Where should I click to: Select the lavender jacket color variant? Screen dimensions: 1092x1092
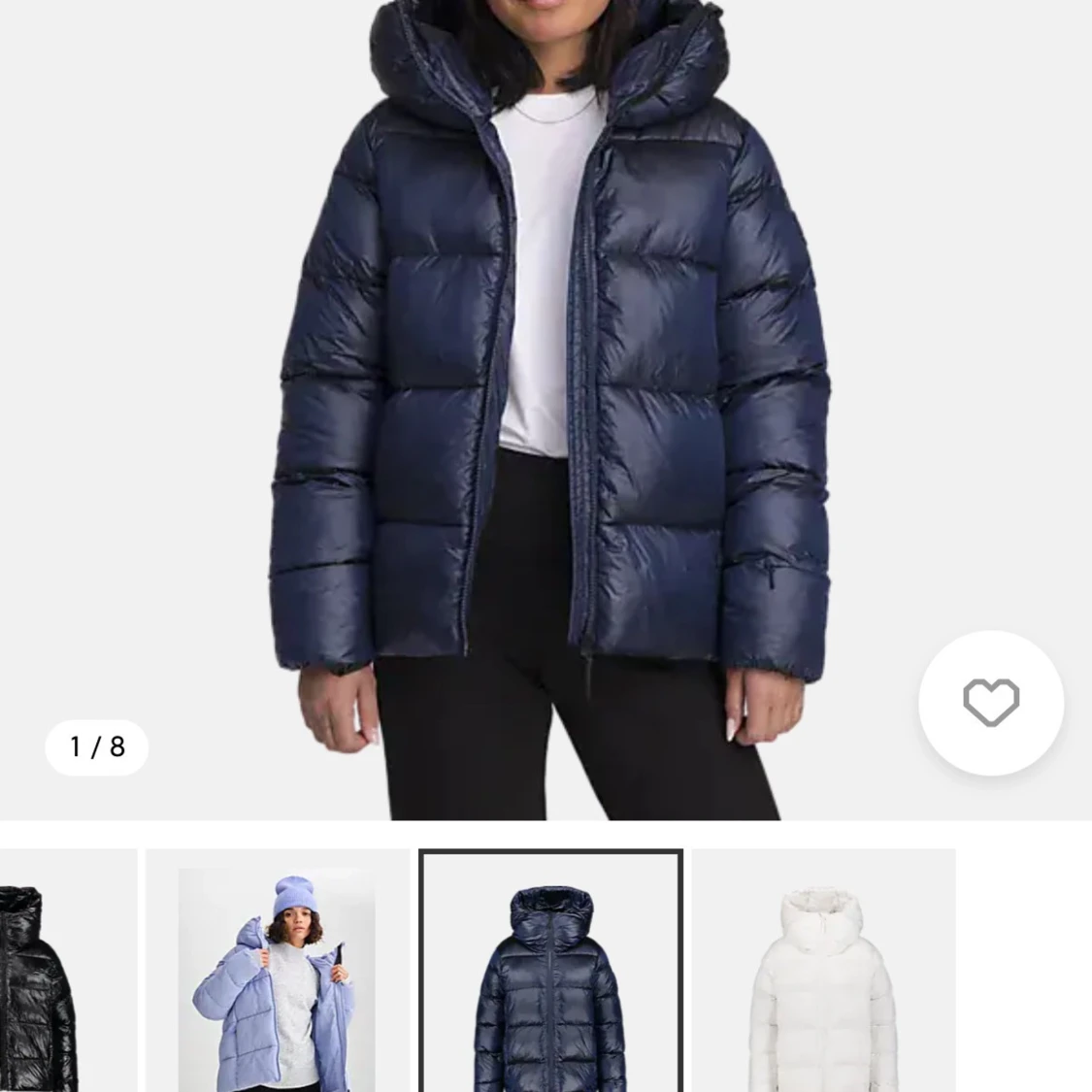[x=278, y=970]
